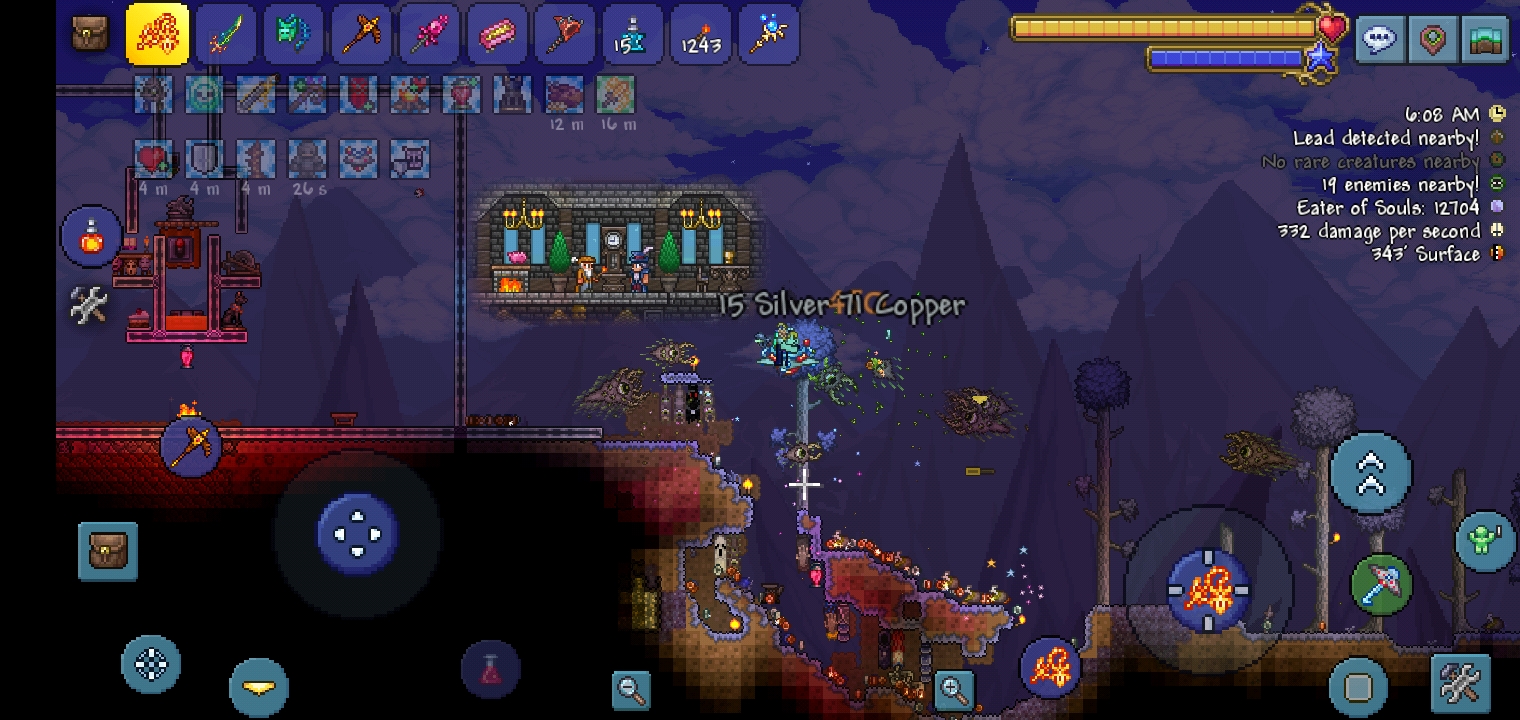This screenshot has width=1520, height=720.
Task: Open the bag button above the d-pad
Action: 108,551
